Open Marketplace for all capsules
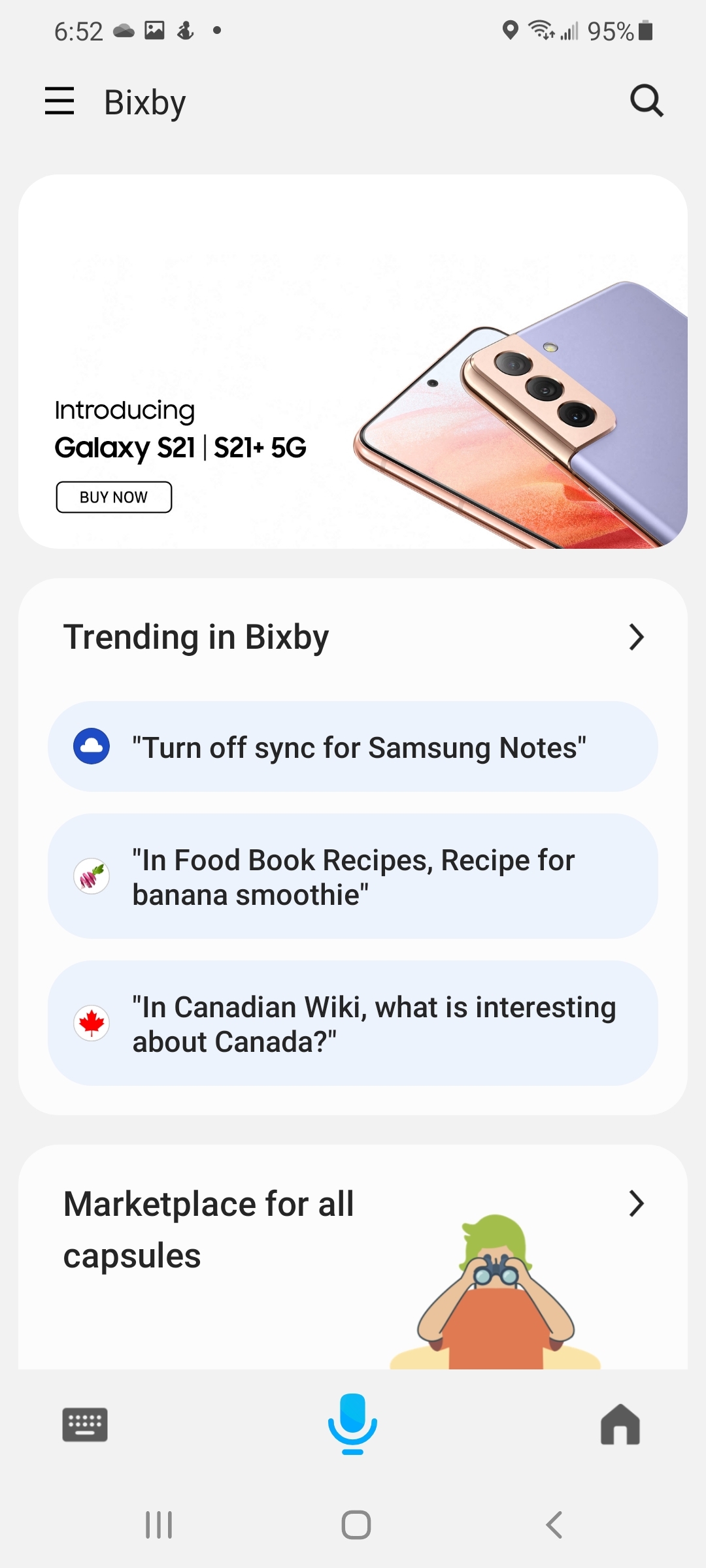This screenshot has width=706, height=1568. [636, 1203]
